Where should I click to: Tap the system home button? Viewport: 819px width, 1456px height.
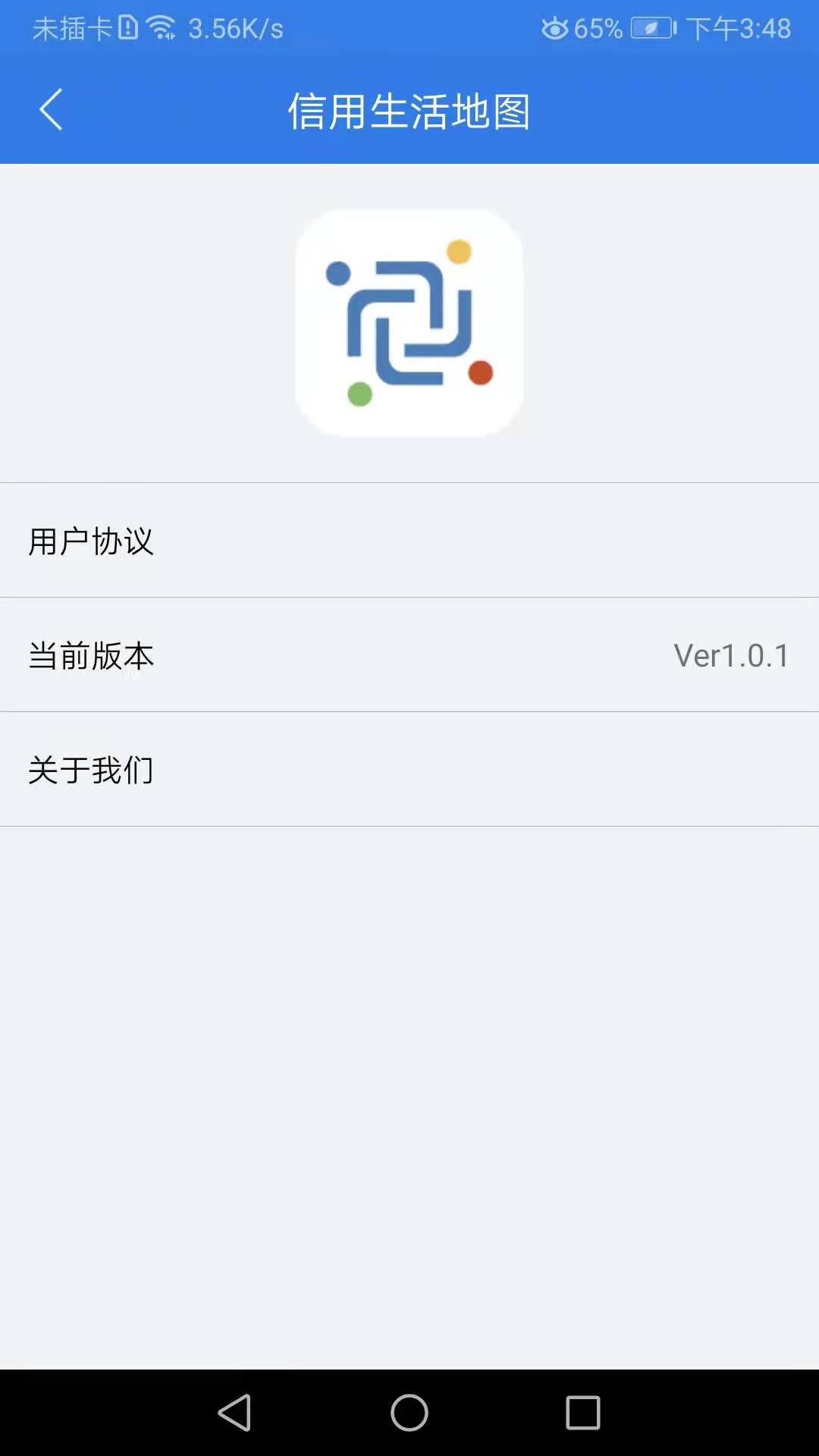(409, 1413)
